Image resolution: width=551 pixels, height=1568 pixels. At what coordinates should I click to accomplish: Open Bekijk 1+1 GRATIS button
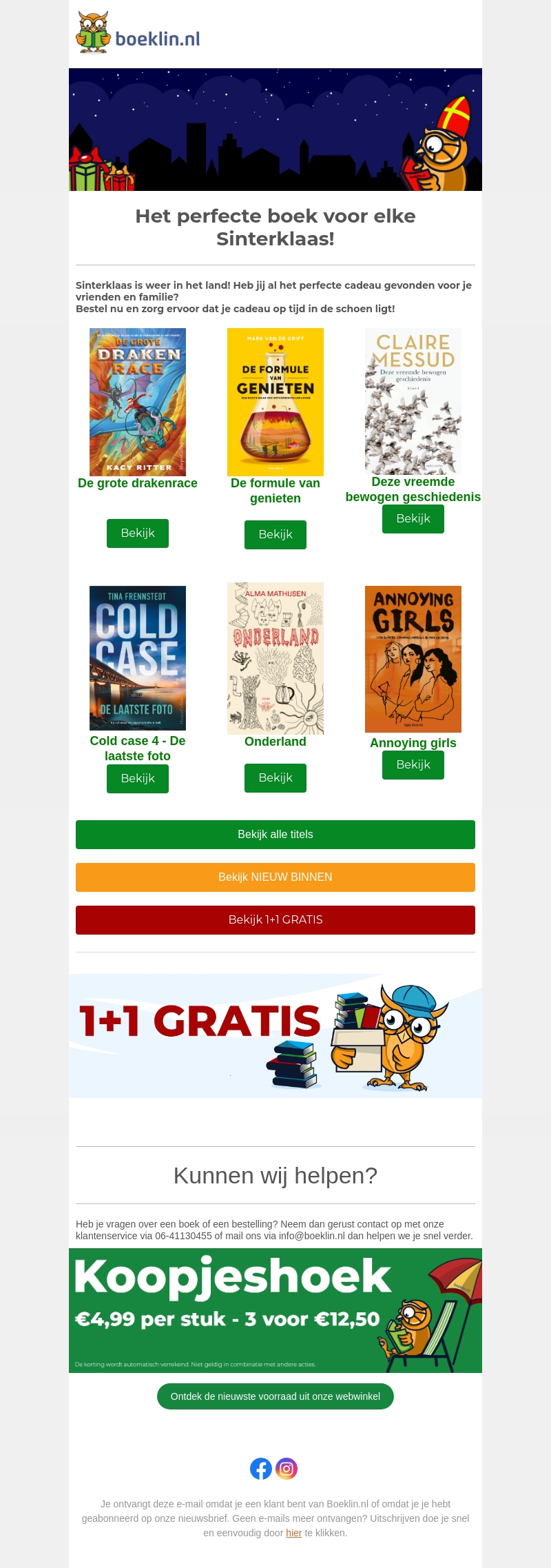pyautogui.click(x=275, y=919)
